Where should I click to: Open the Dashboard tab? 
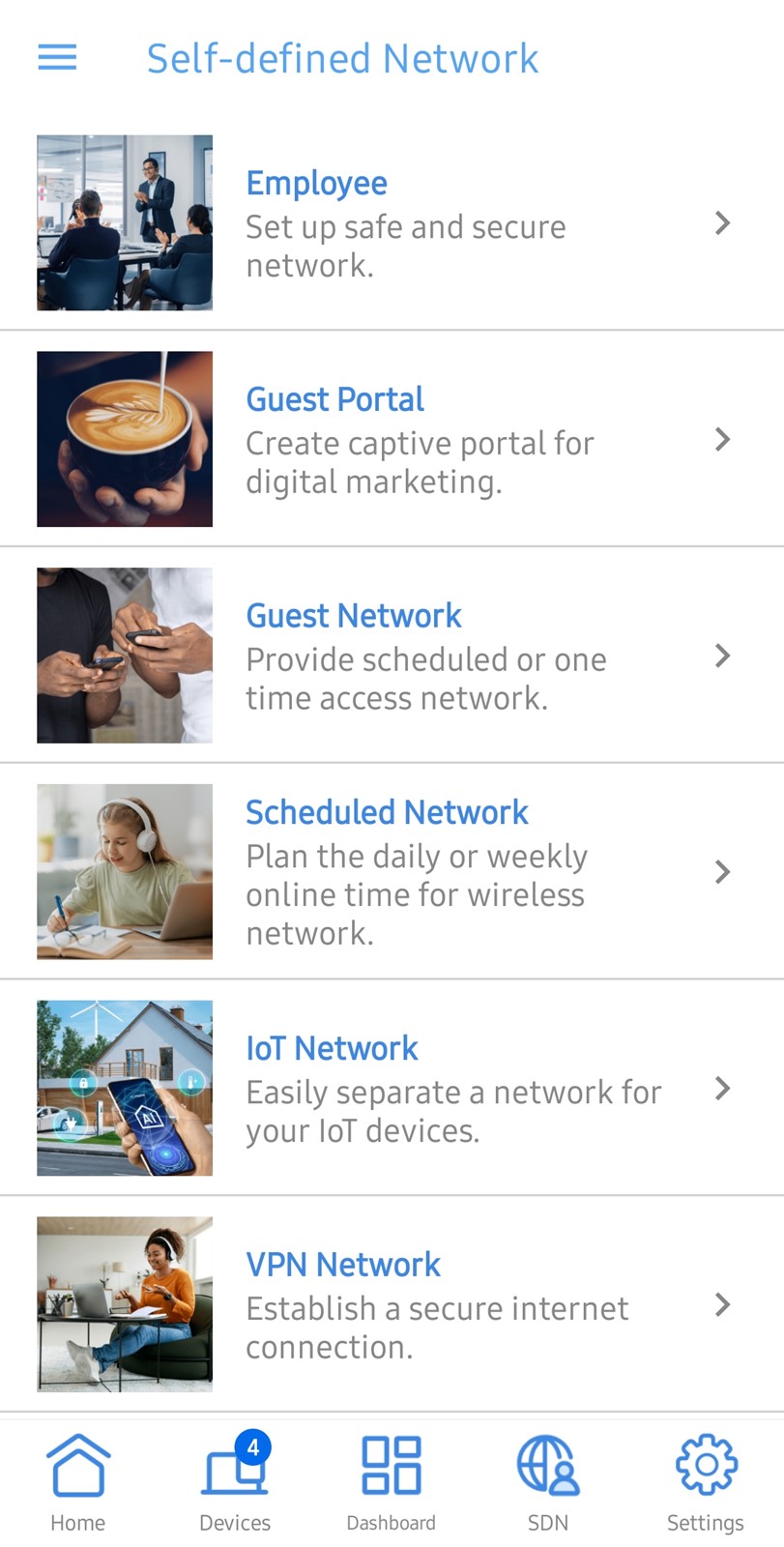tap(392, 1483)
